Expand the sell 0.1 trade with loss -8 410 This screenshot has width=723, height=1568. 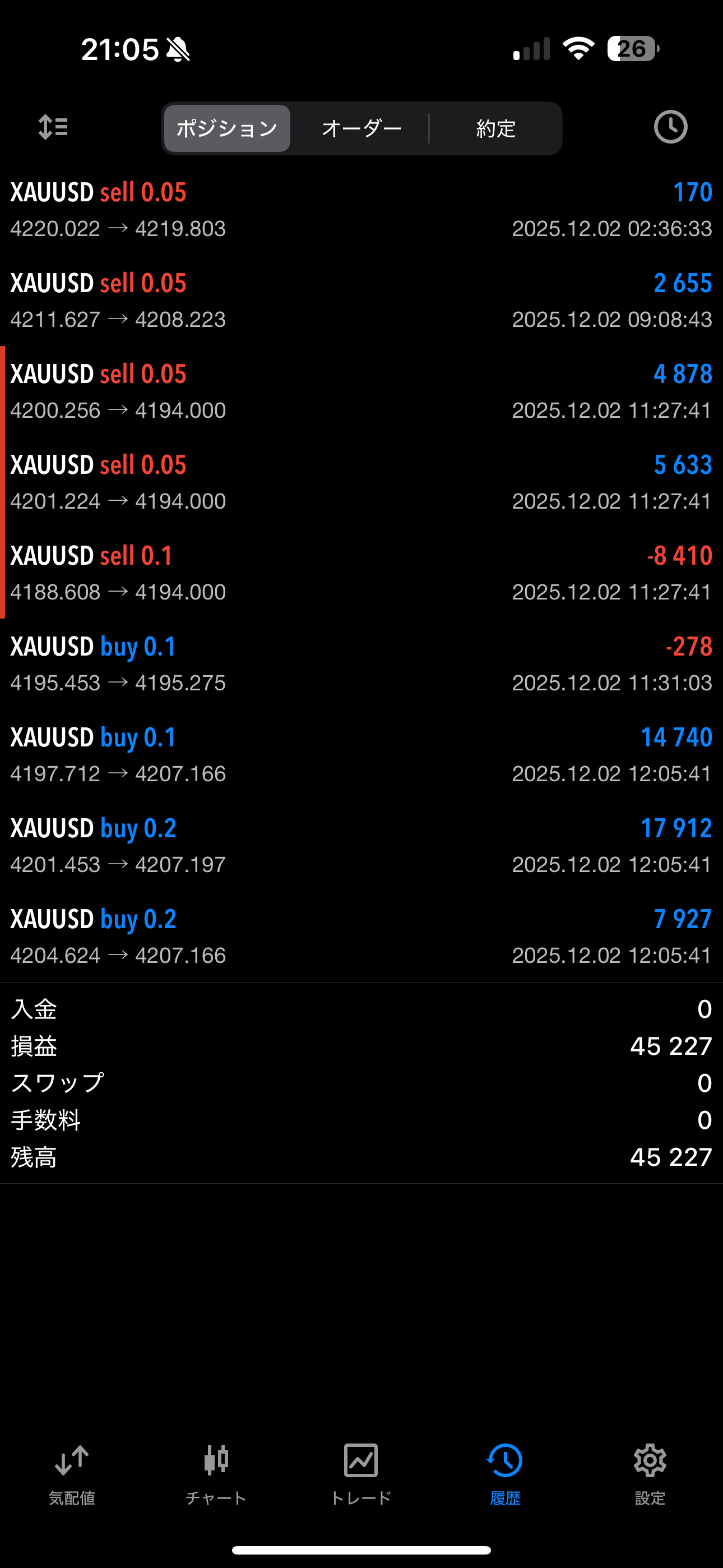coord(361,573)
